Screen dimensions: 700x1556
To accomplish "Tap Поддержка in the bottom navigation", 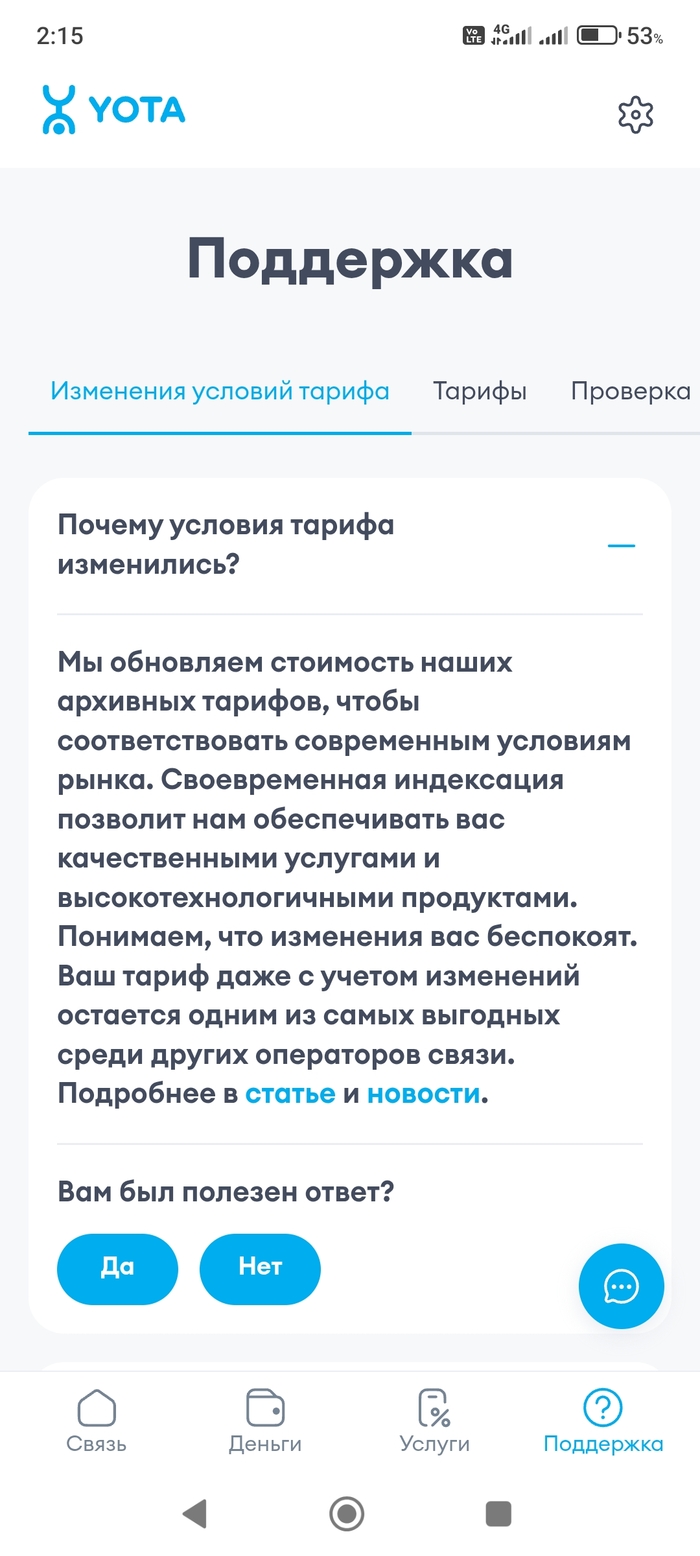I will click(603, 1422).
